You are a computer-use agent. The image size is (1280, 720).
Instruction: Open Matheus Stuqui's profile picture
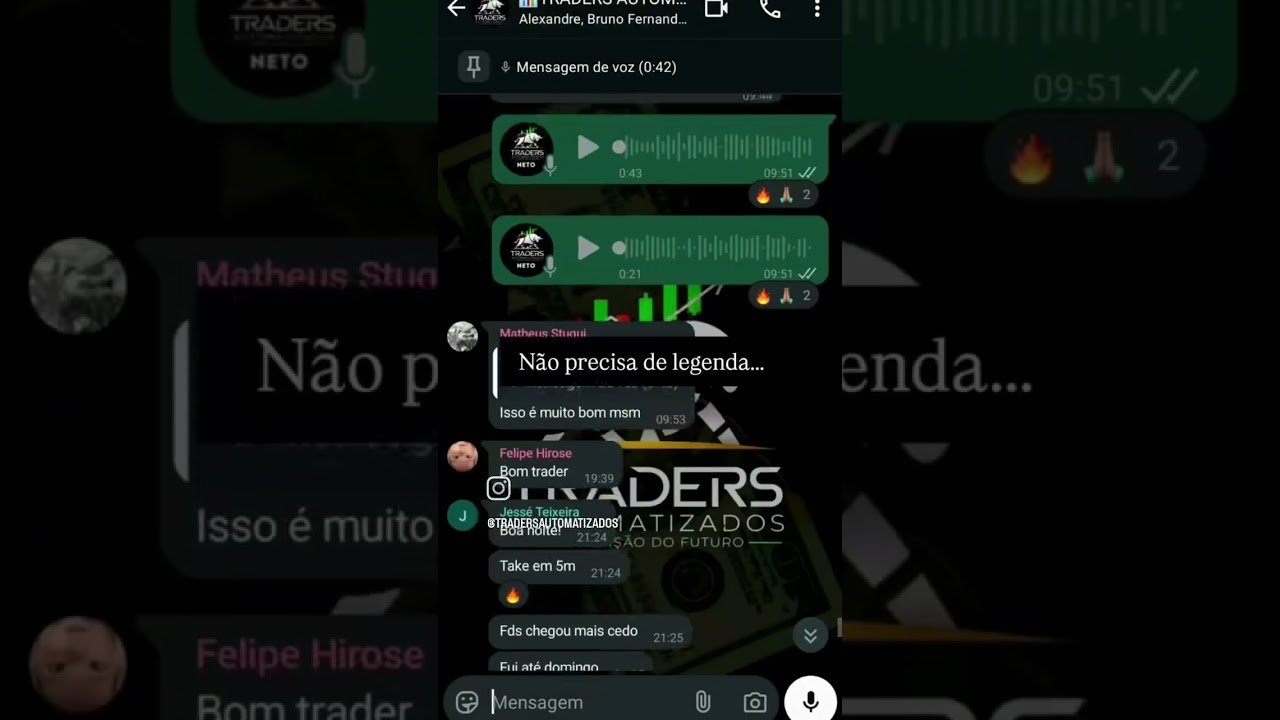click(x=462, y=337)
